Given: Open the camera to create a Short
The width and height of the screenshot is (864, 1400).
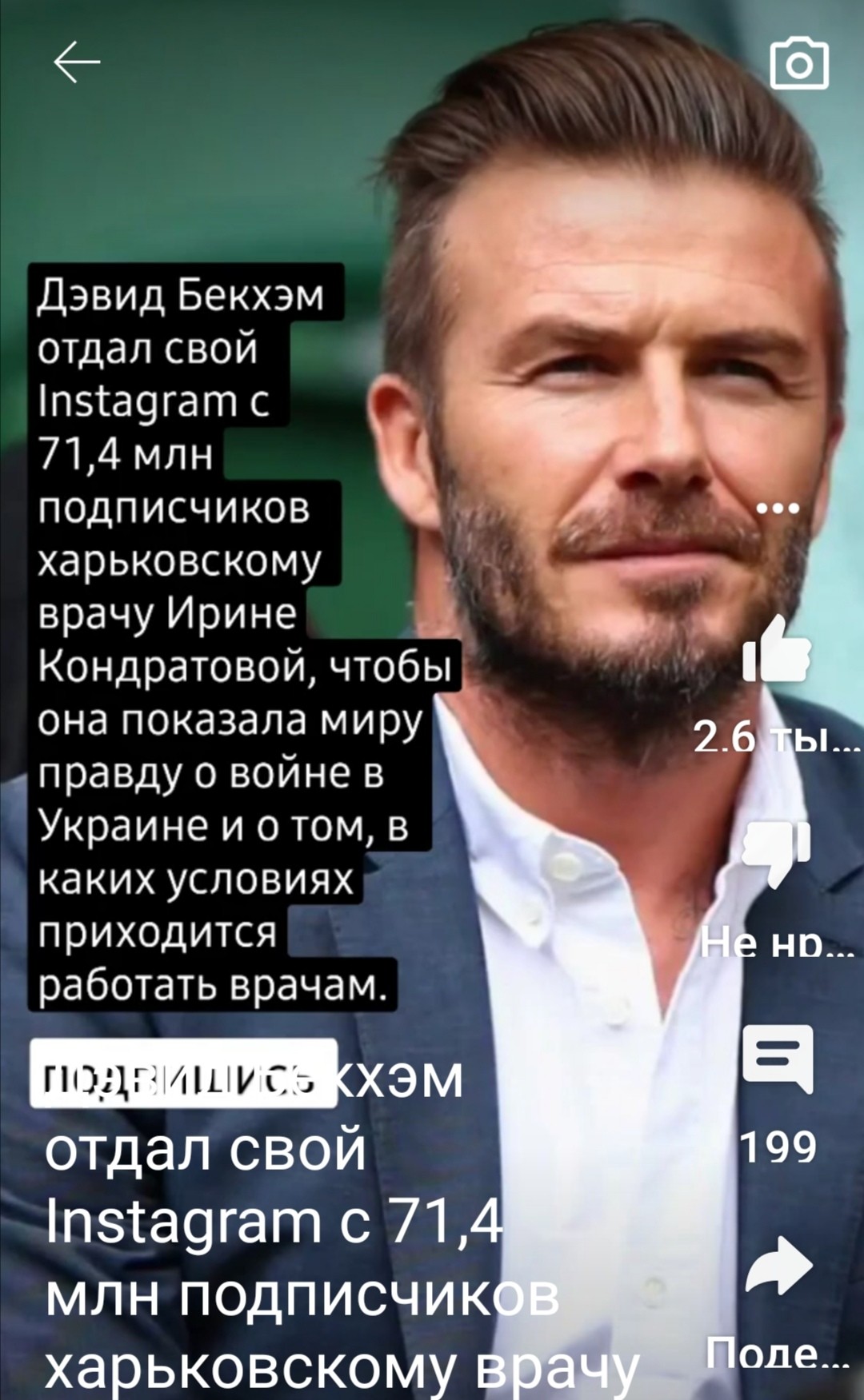Looking at the screenshot, I should click(x=798, y=63).
